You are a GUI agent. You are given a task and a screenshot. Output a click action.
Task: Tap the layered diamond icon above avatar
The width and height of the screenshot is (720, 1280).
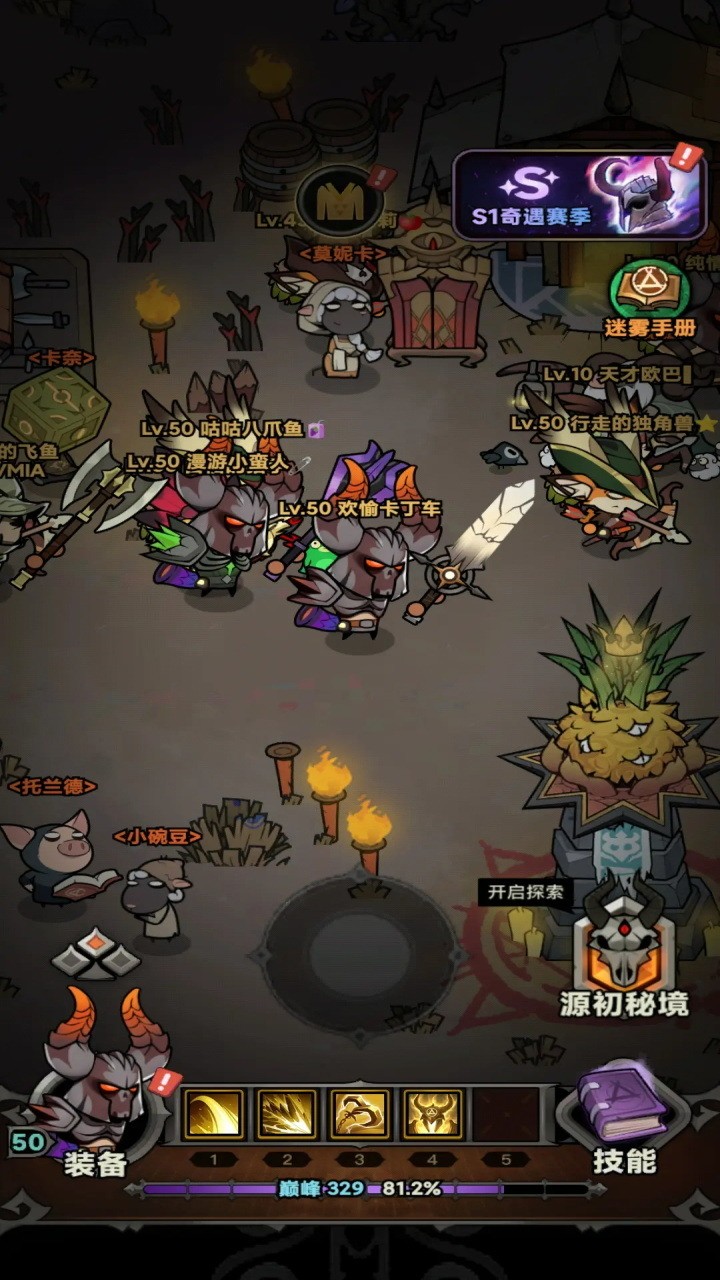pos(95,955)
